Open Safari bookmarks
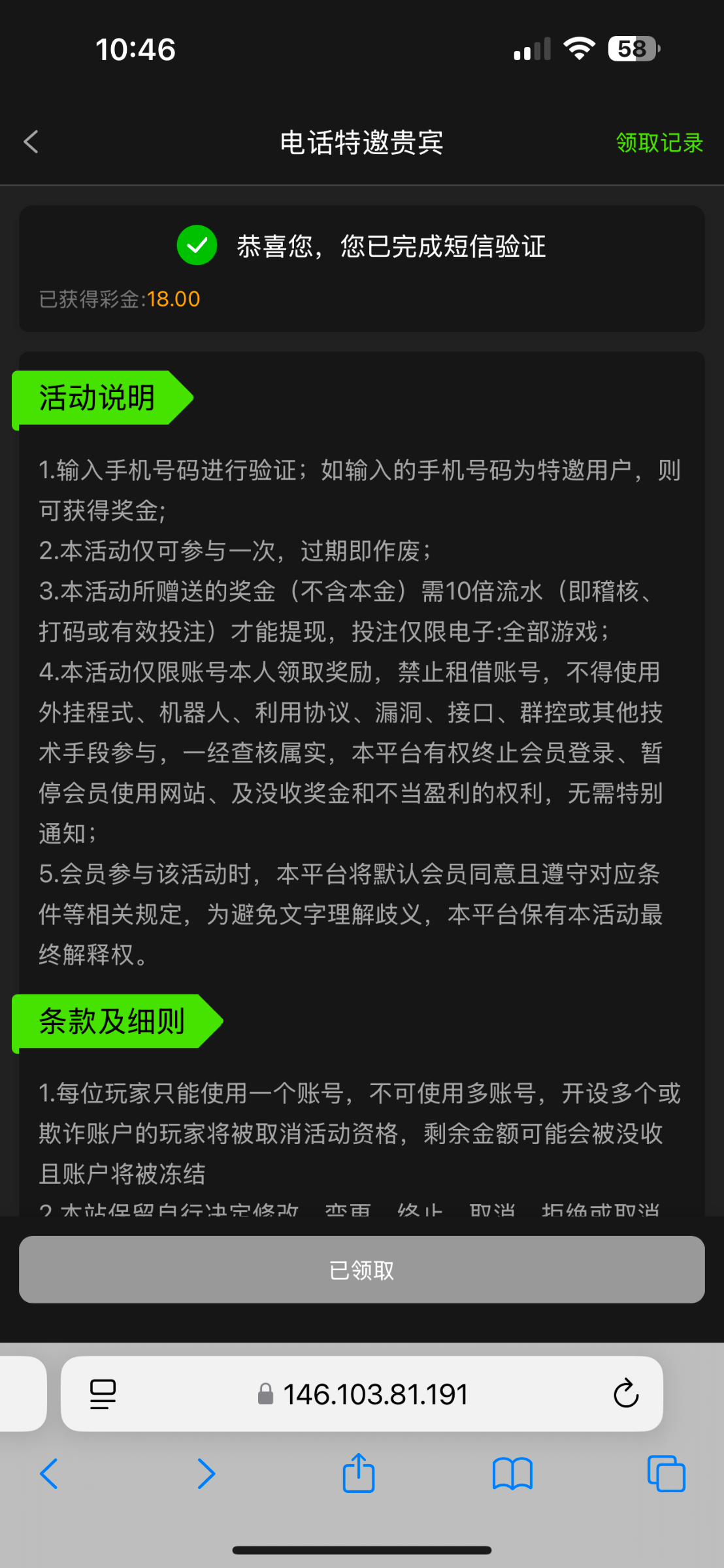 pyautogui.click(x=512, y=1474)
